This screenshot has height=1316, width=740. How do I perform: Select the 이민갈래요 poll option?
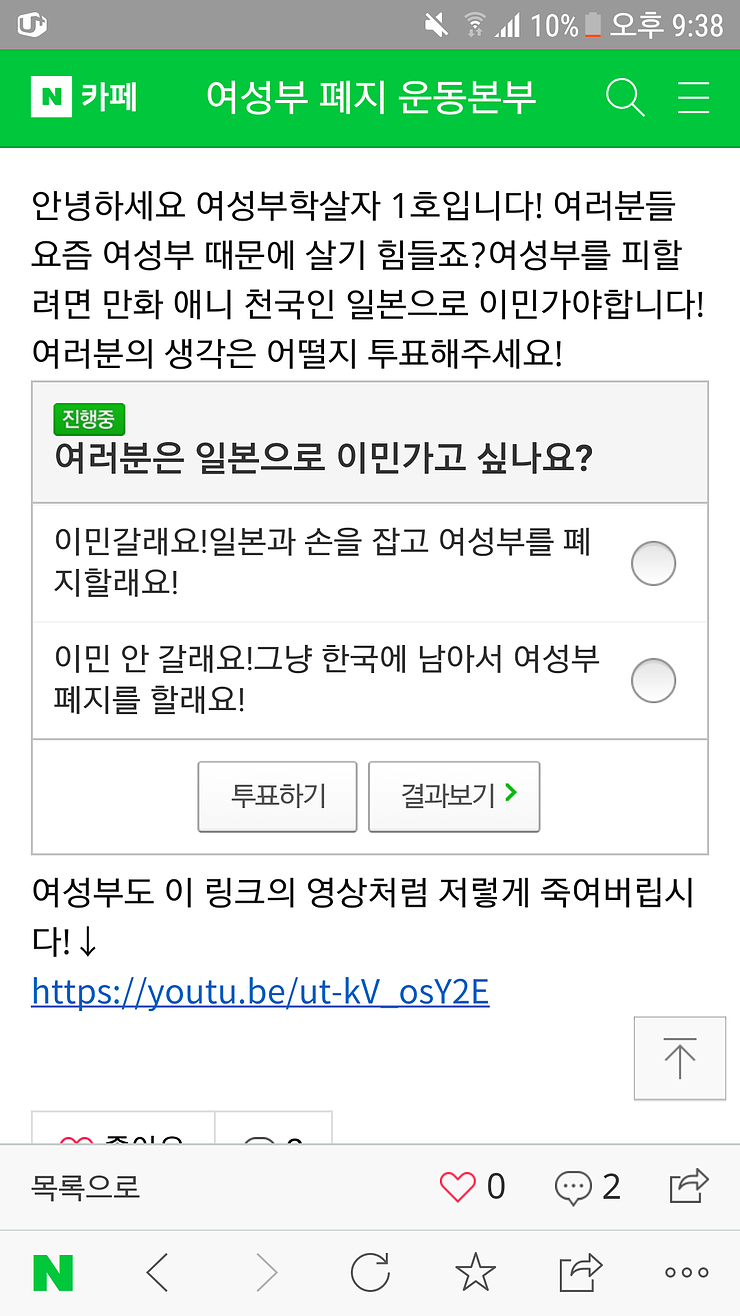pyautogui.click(x=653, y=564)
